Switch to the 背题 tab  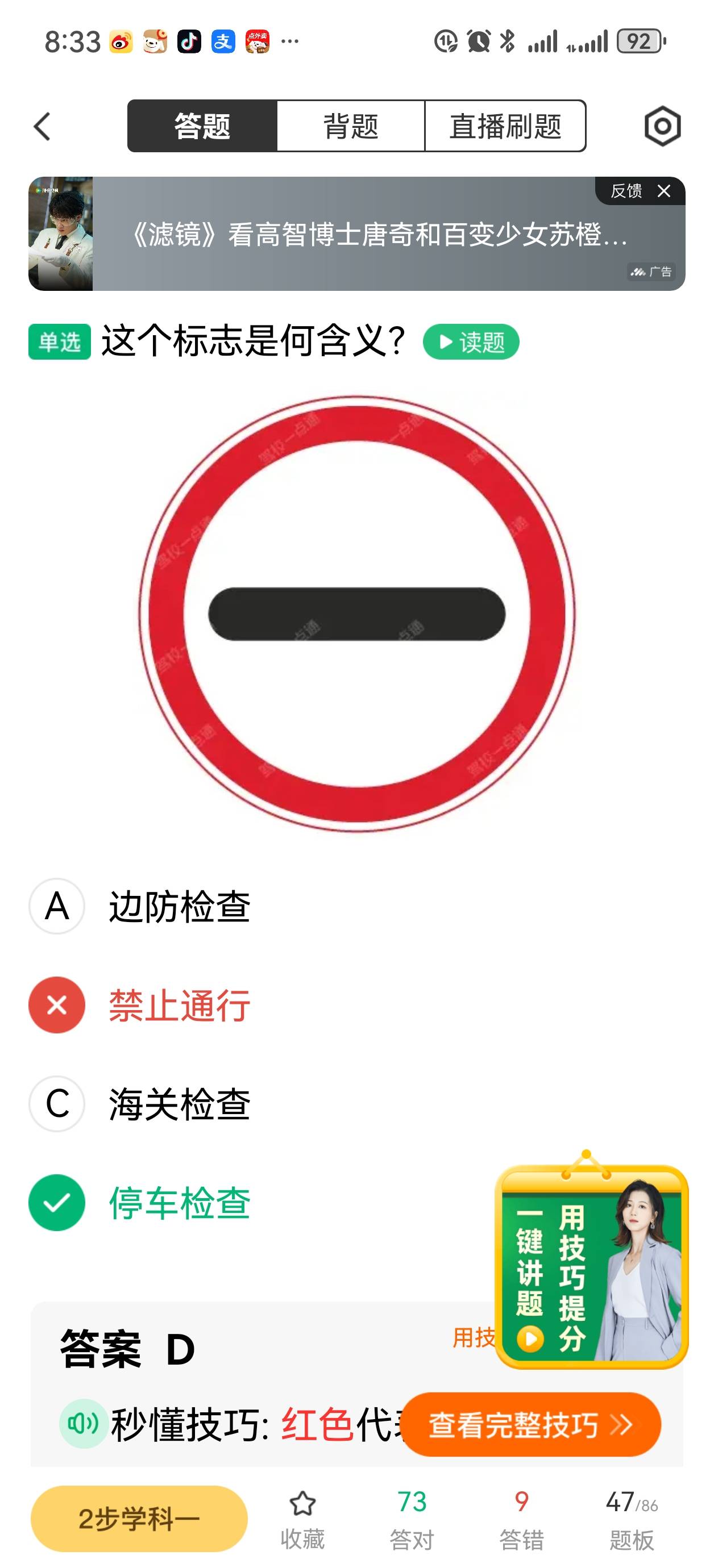350,127
